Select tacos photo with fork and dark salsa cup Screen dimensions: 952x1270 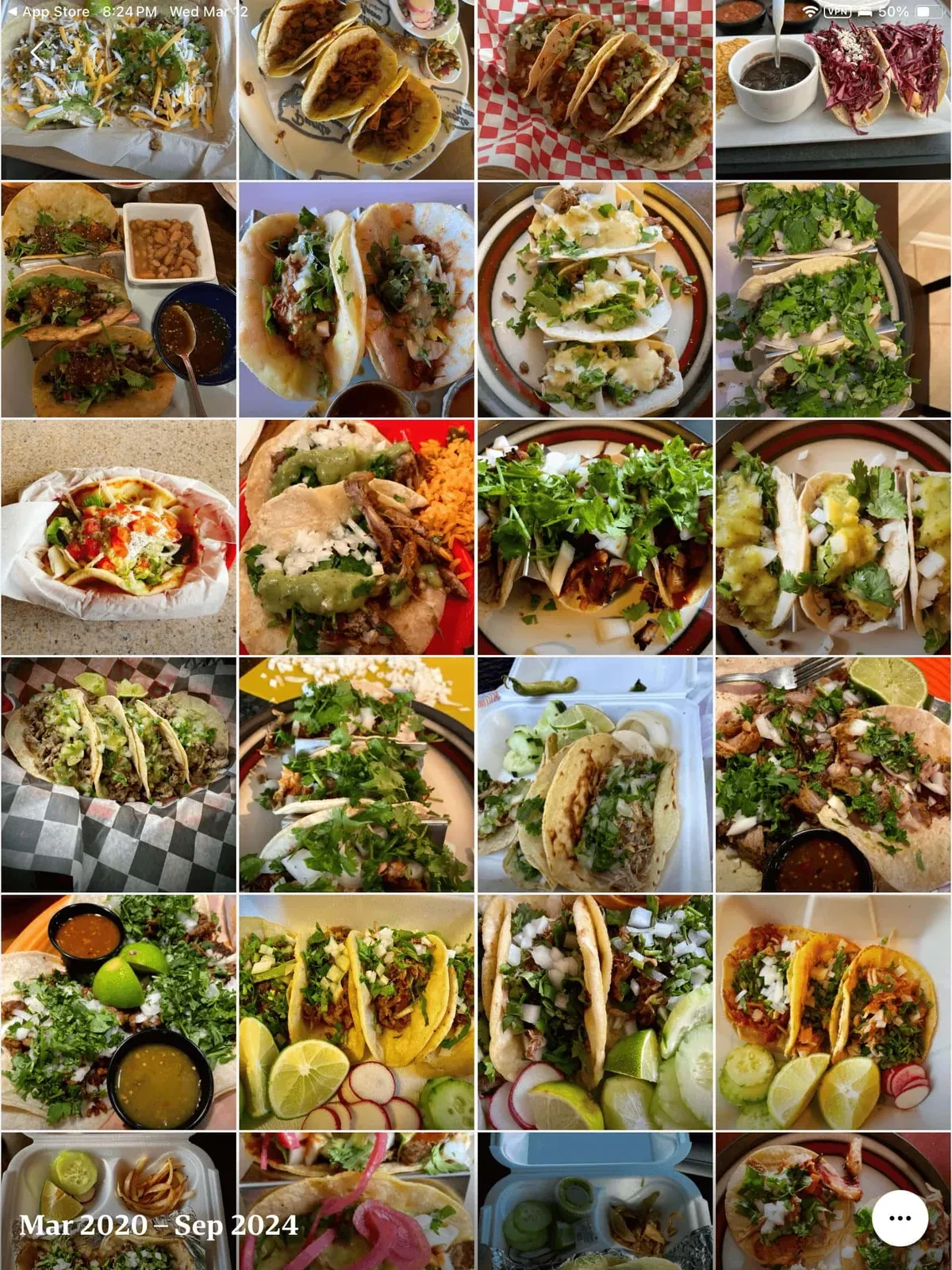point(833,775)
